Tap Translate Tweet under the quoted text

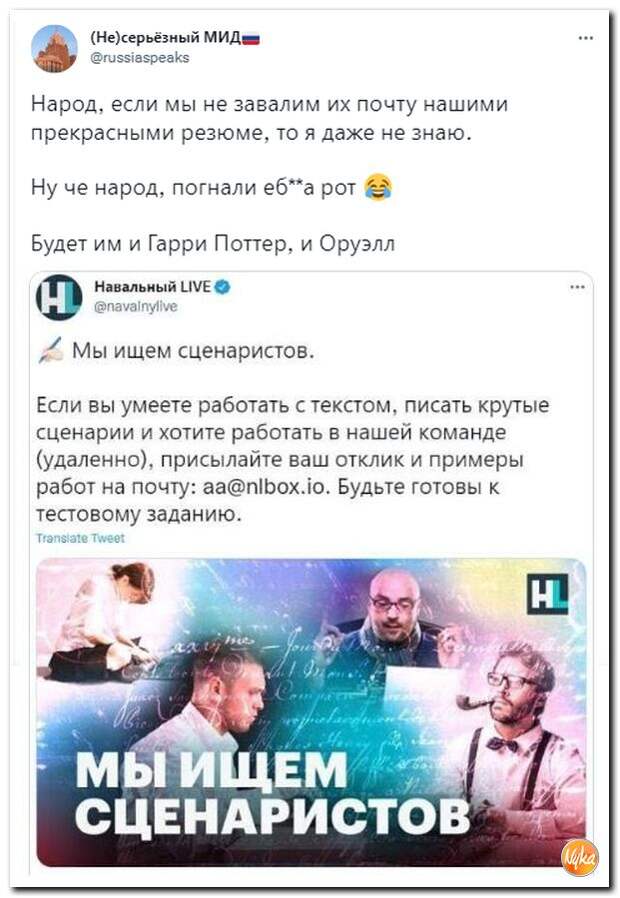[x=80, y=538]
